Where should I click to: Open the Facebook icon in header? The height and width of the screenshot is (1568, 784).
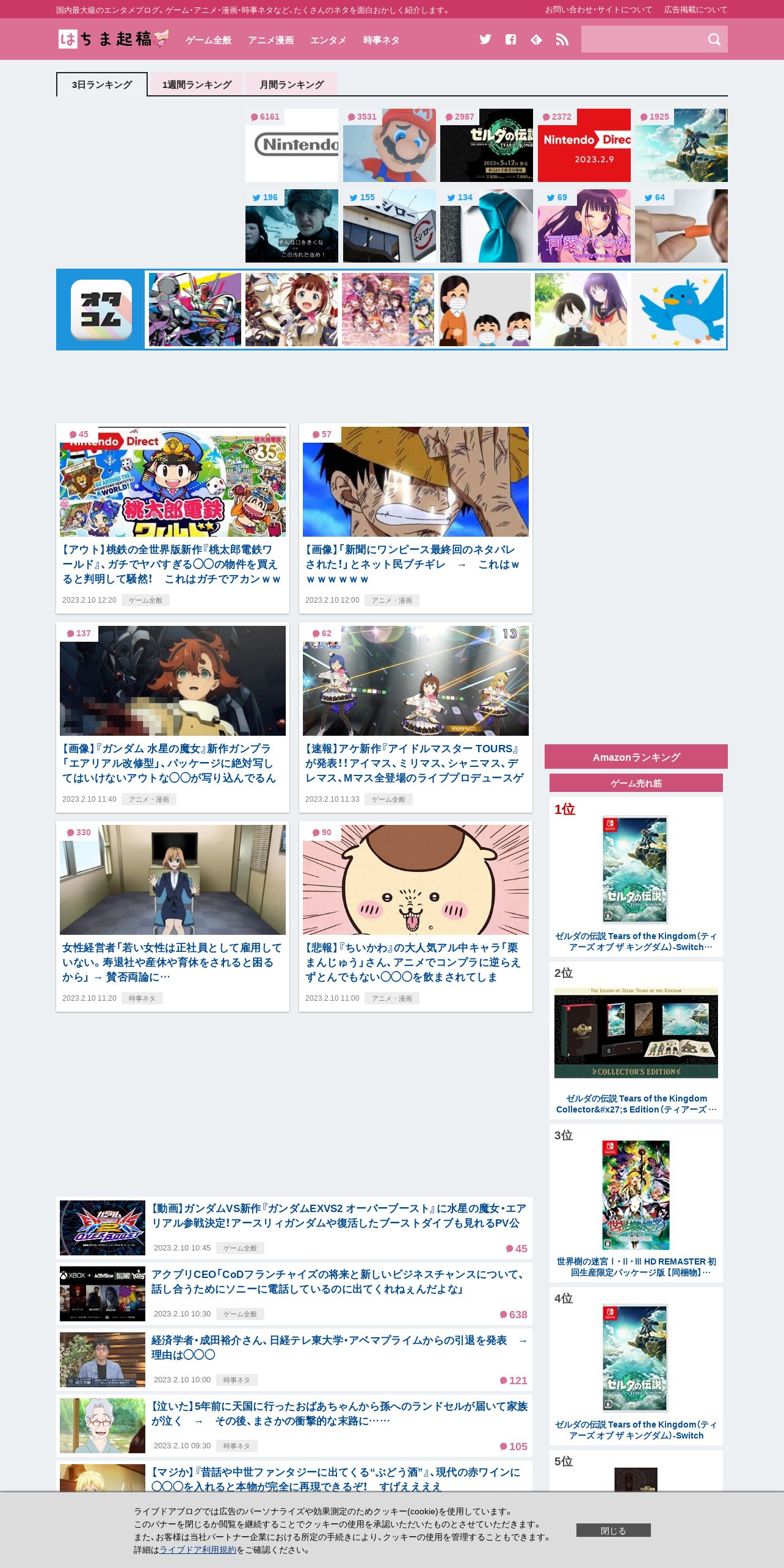[x=511, y=40]
